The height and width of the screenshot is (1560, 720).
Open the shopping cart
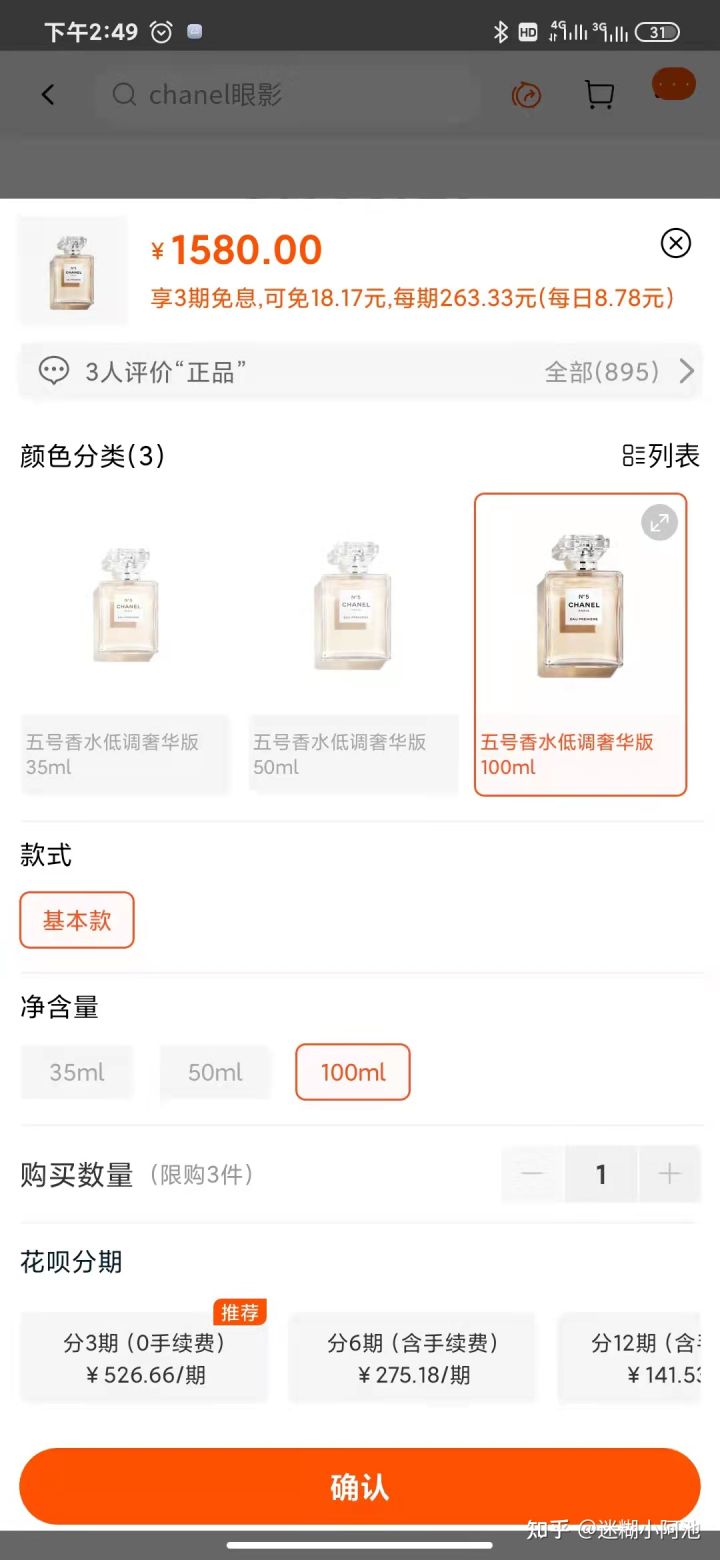pos(598,93)
